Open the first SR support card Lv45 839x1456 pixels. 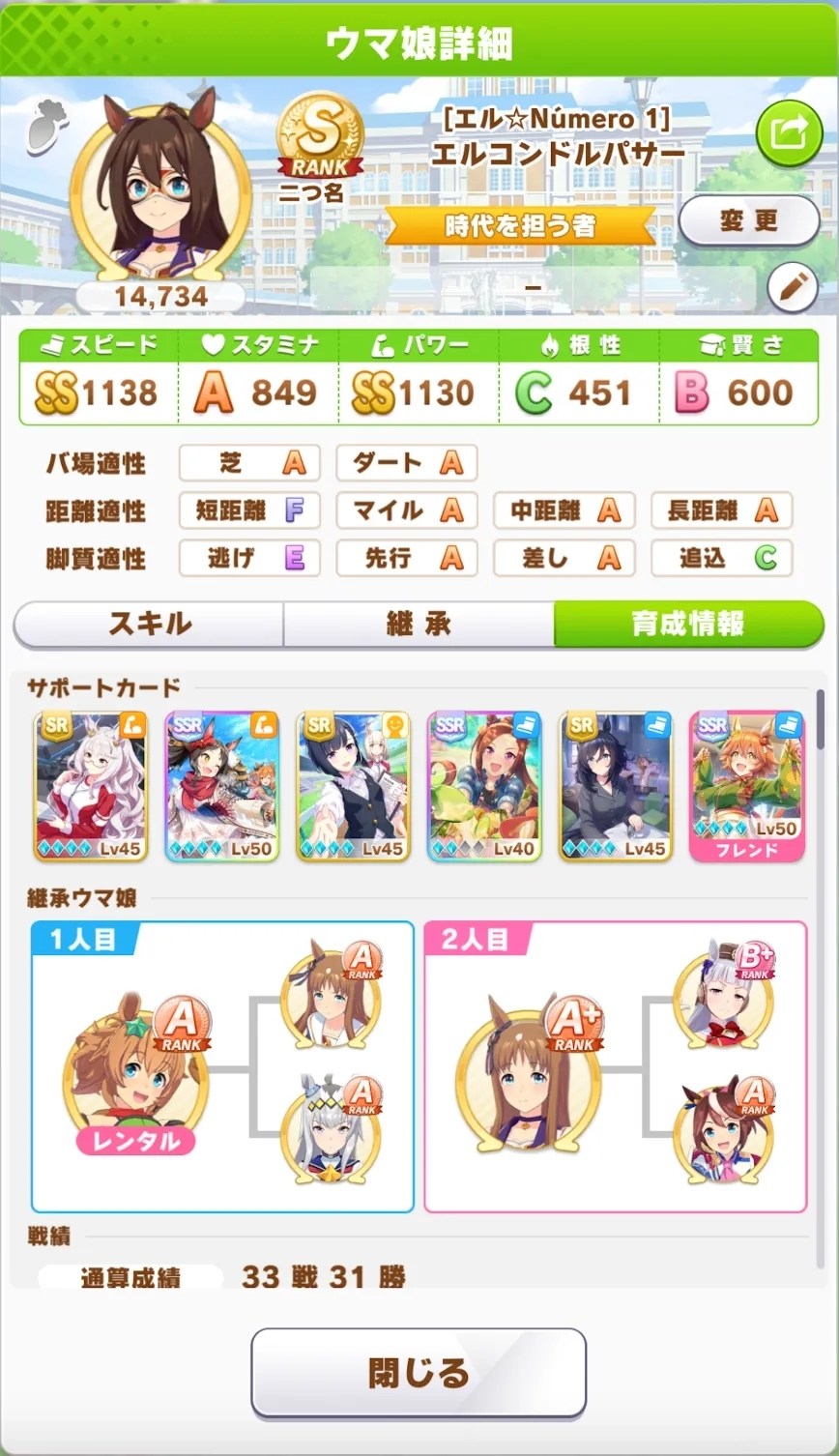click(91, 786)
